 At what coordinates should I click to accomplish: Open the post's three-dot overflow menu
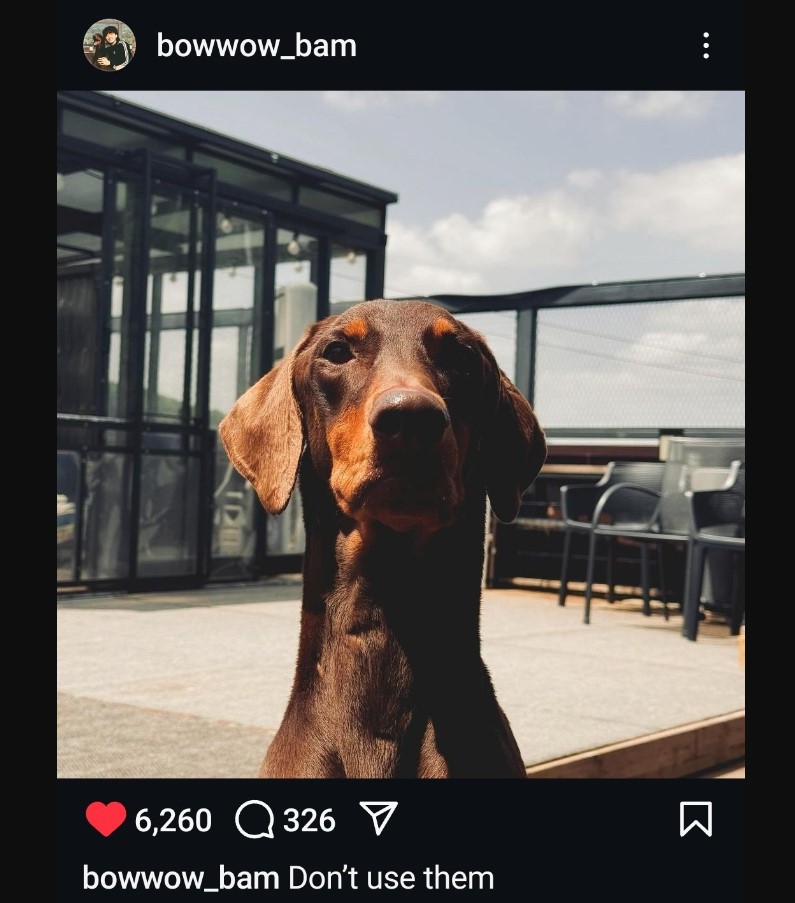pyautogui.click(x=706, y=45)
